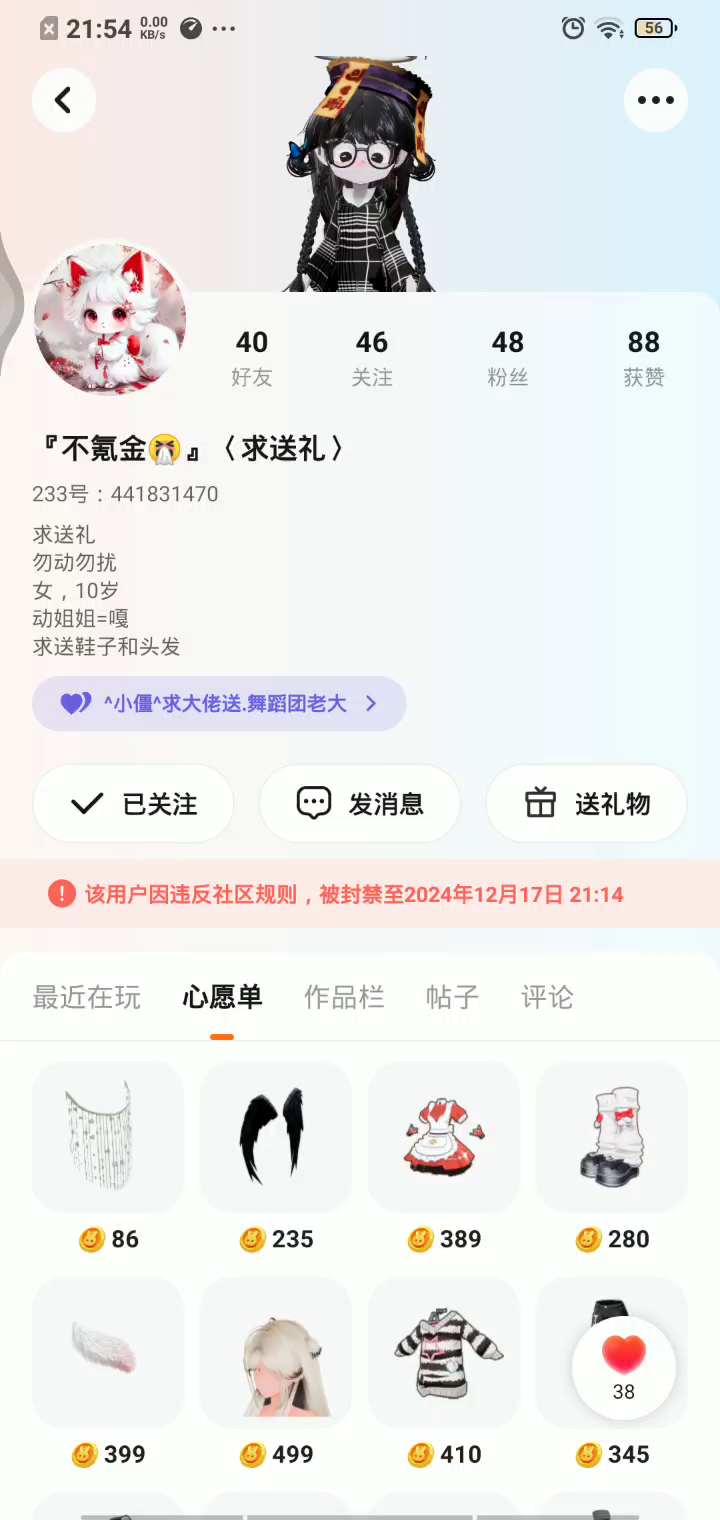This screenshot has height=1520, width=720.
Task: Switch to the 帖子 tab
Action: coord(452,997)
